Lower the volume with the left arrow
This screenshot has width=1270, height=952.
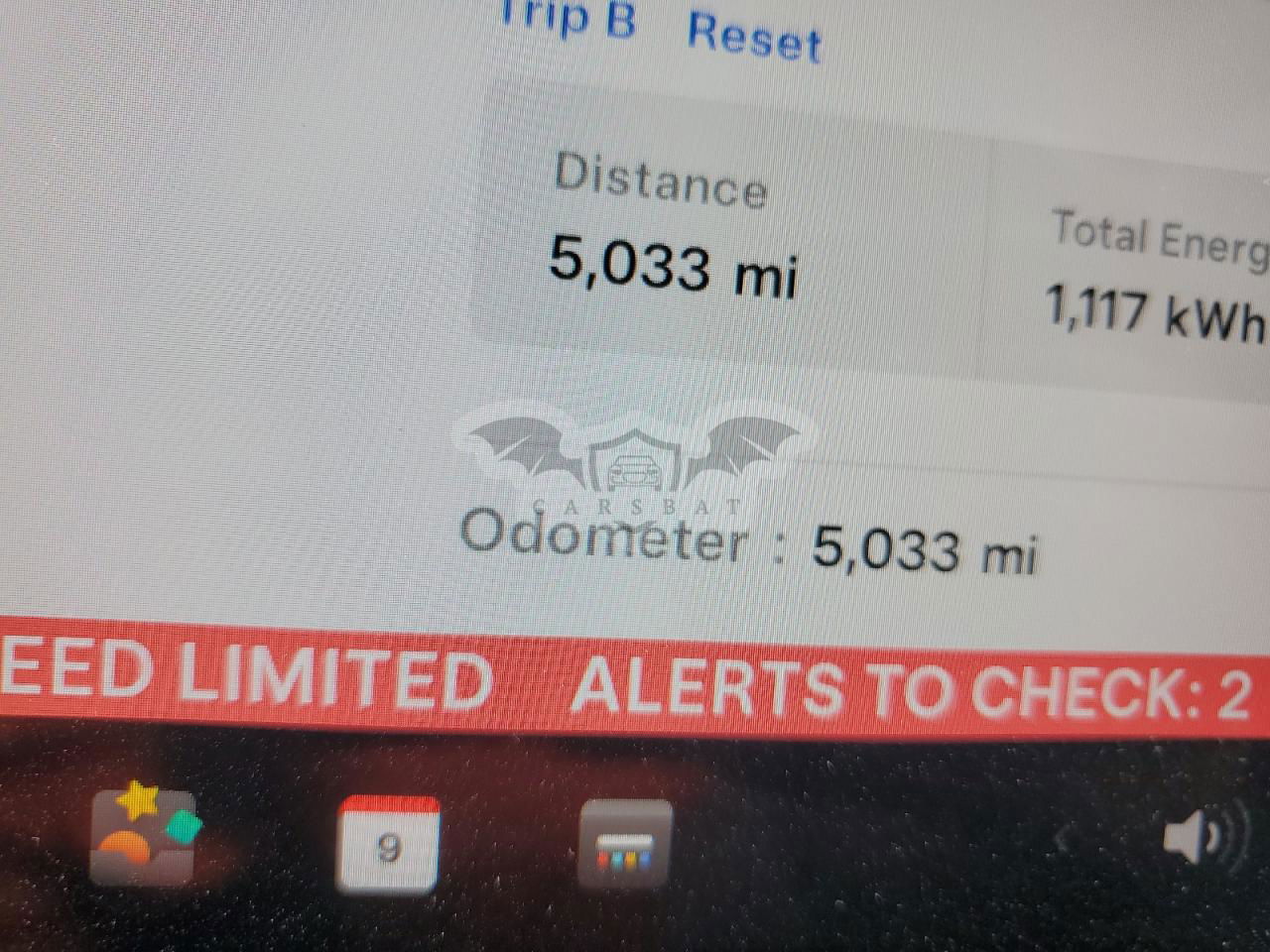[1063, 840]
